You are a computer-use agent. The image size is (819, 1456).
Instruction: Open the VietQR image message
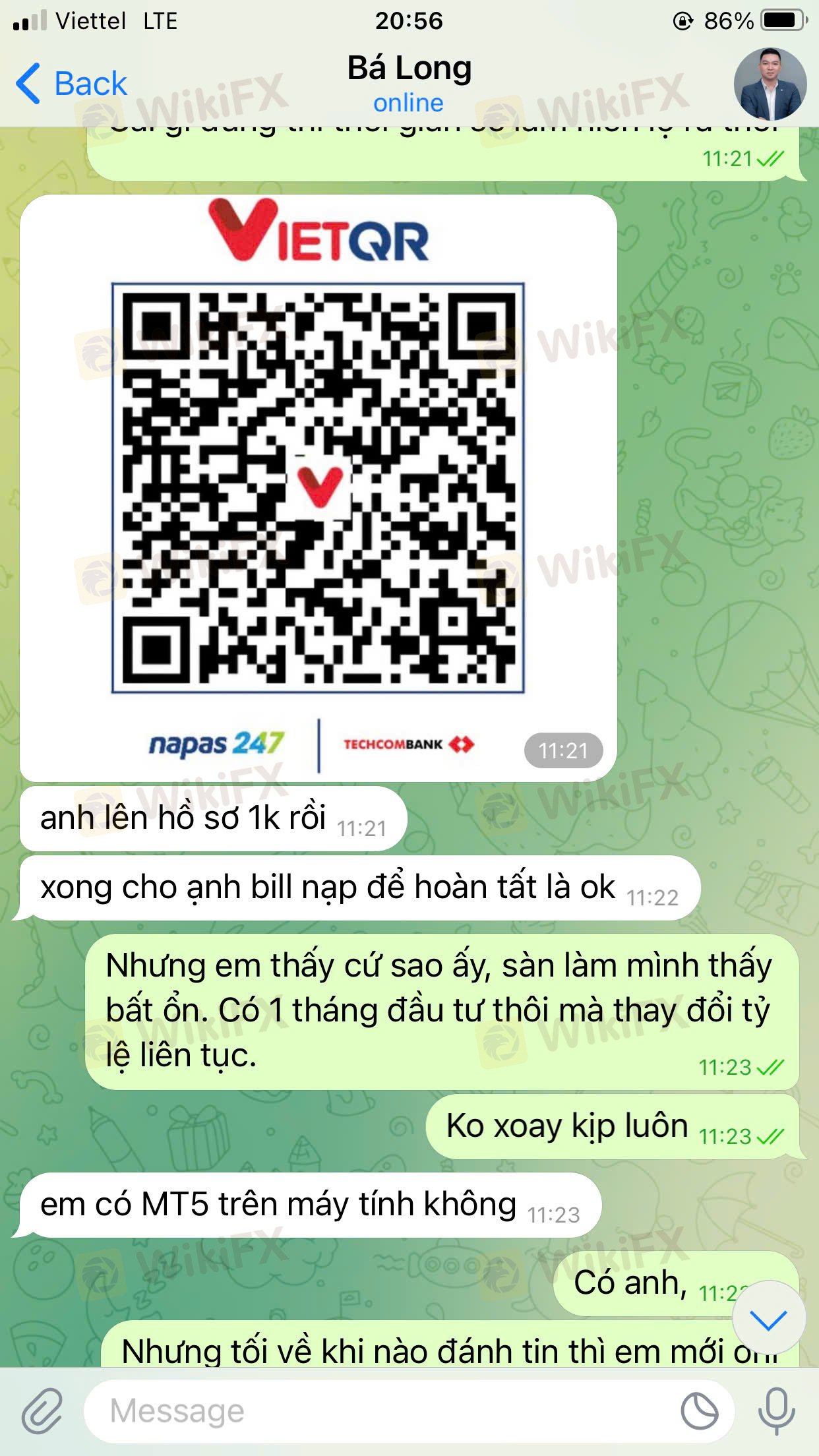coord(318,488)
